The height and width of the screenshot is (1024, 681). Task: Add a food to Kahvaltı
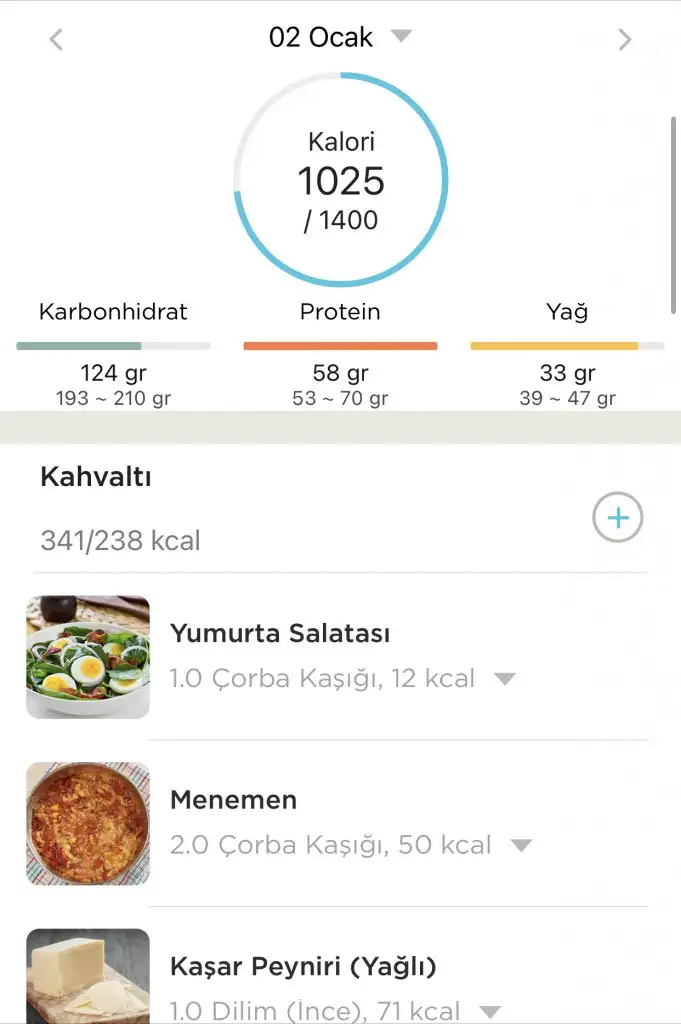point(617,518)
